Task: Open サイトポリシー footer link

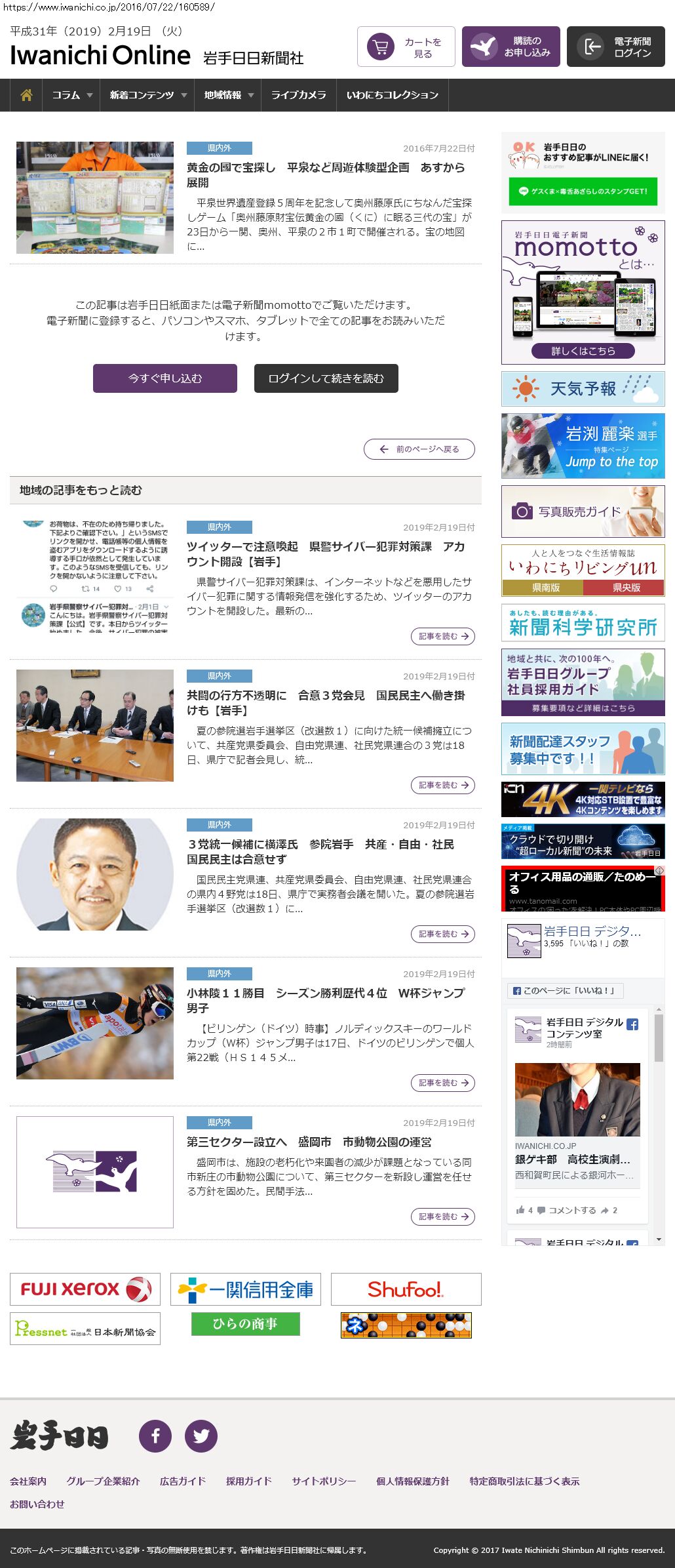Action: tap(324, 1481)
